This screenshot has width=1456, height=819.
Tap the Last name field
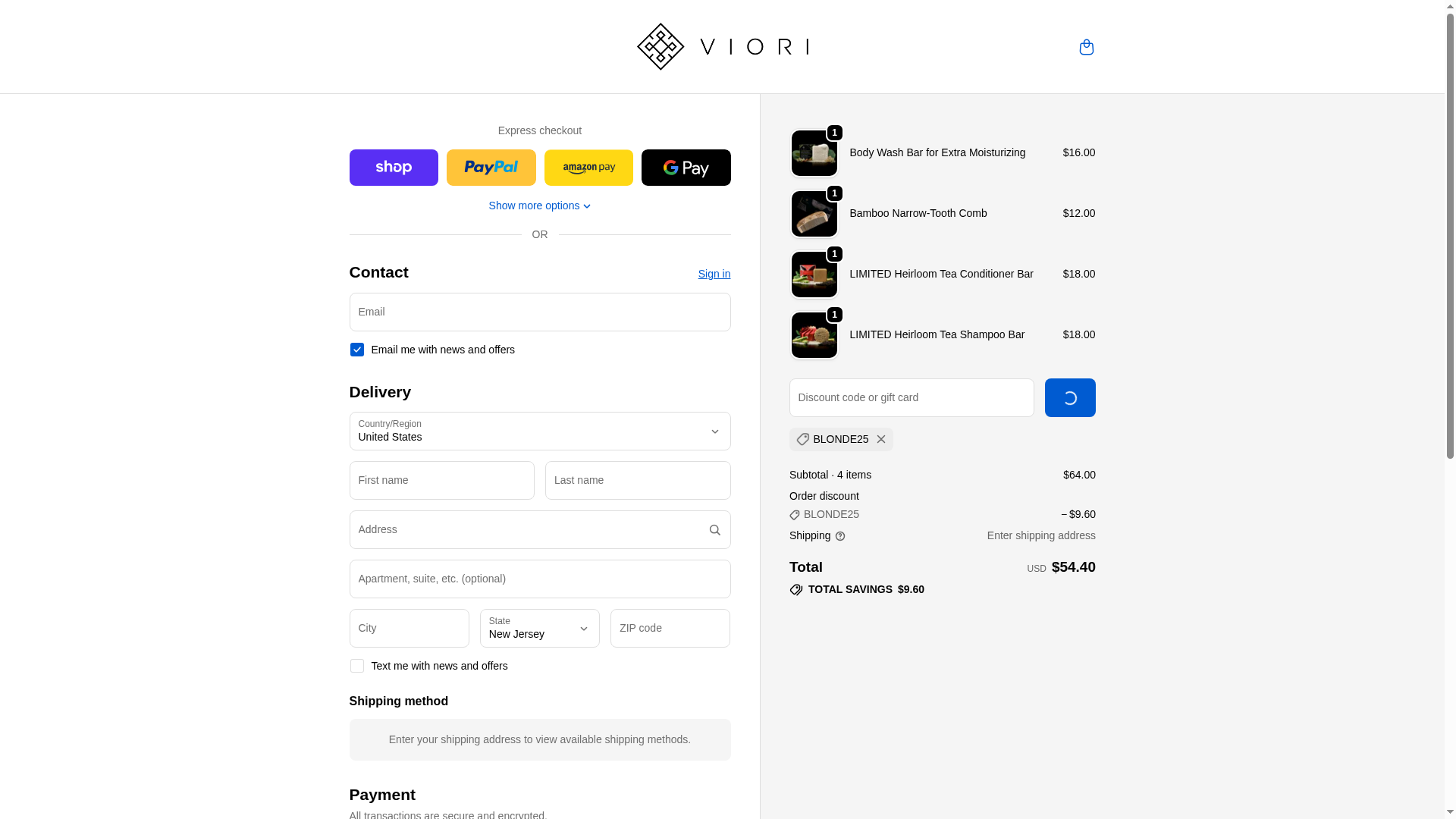pos(637,480)
